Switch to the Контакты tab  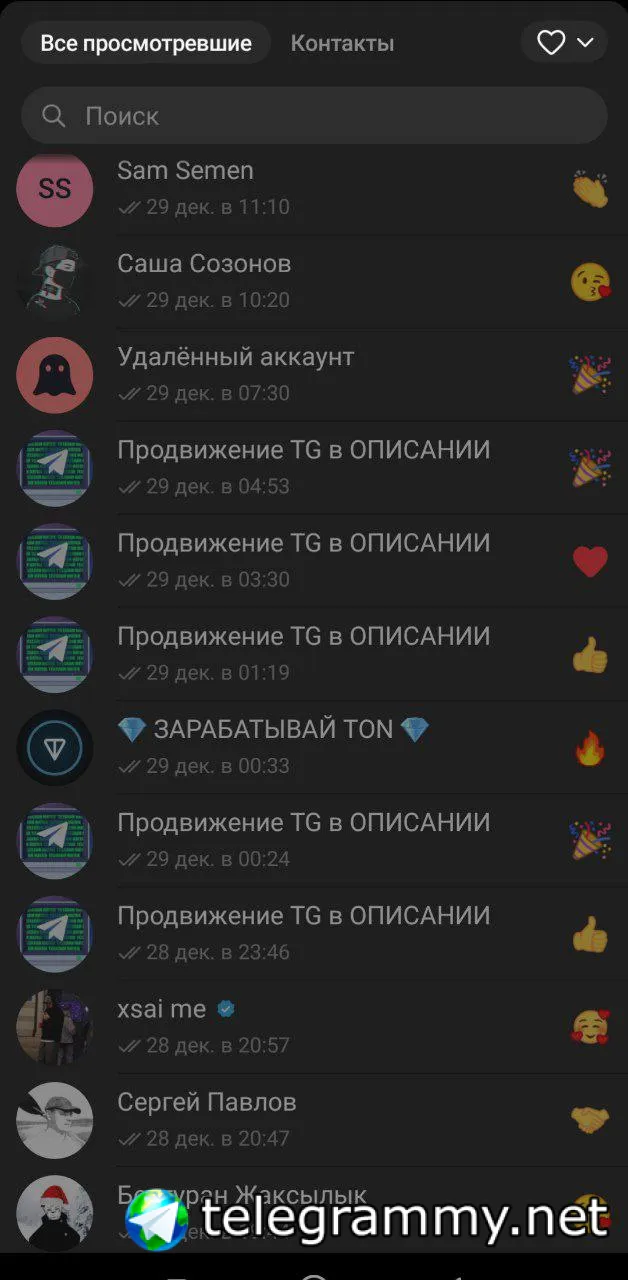(x=342, y=44)
